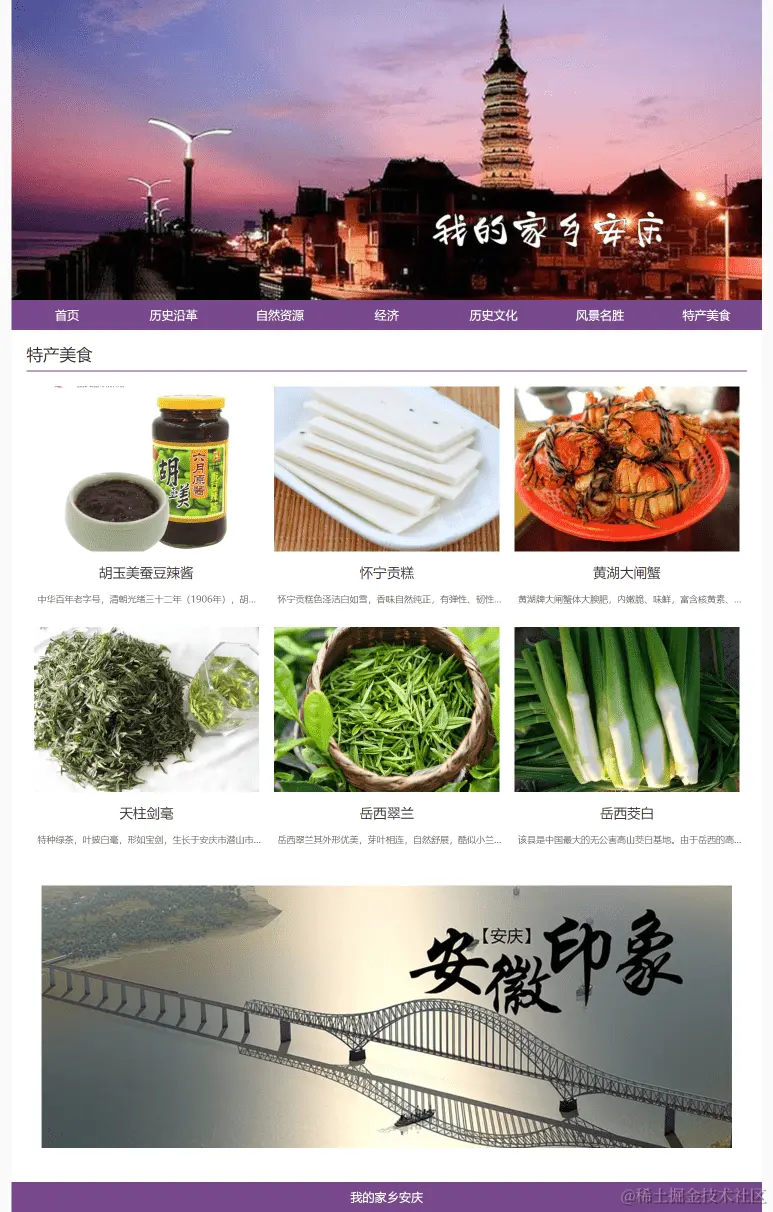Visit the 风景名胜 section
This screenshot has width=773, height=1212.
600,315
